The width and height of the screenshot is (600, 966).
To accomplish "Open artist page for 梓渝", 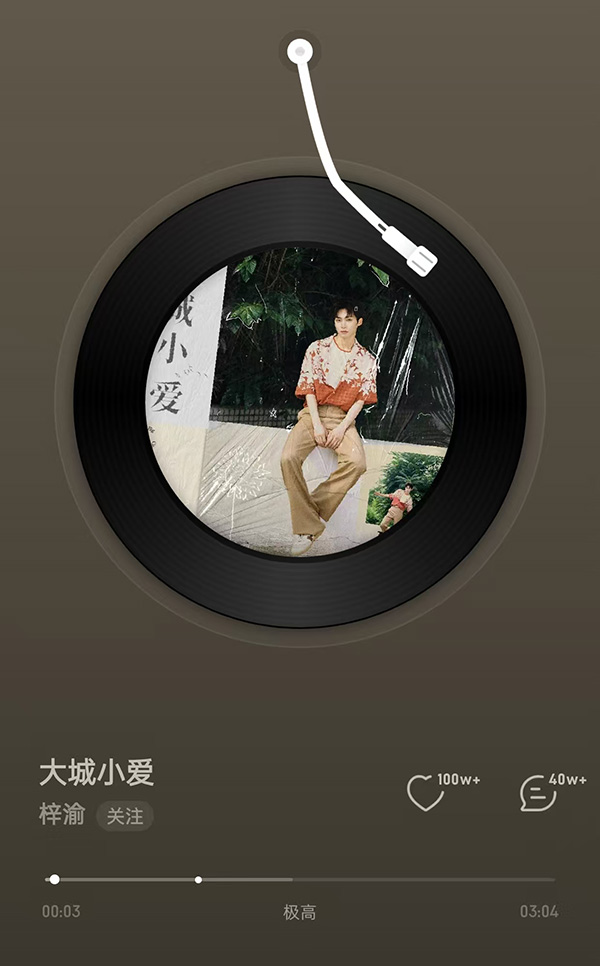I will tap(62, 814).
